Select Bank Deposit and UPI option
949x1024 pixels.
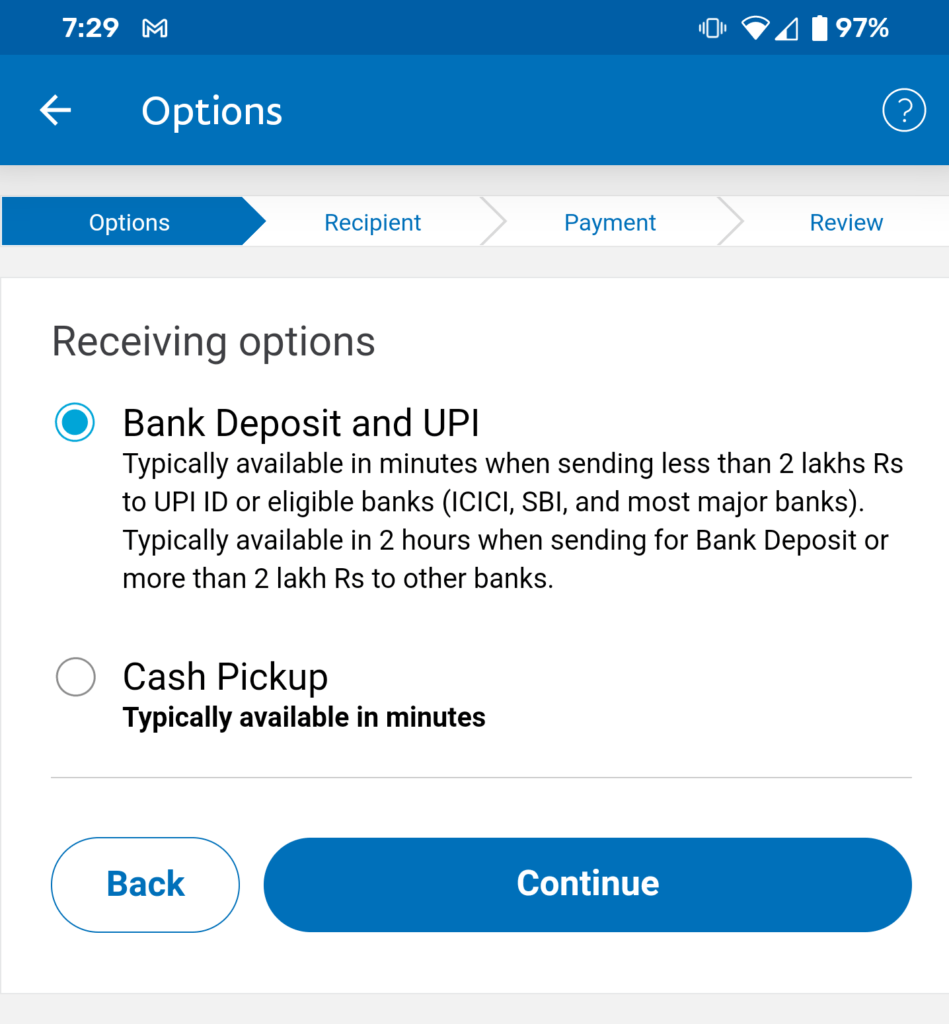pos(75,423)
